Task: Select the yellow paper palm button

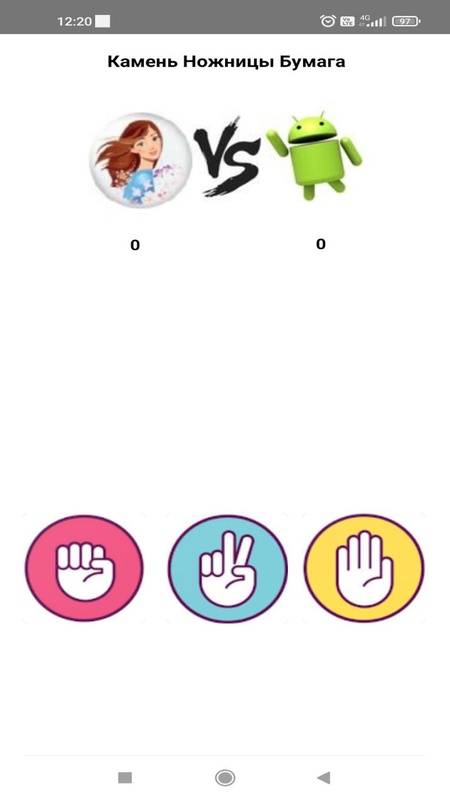Action: pos(364,568)
